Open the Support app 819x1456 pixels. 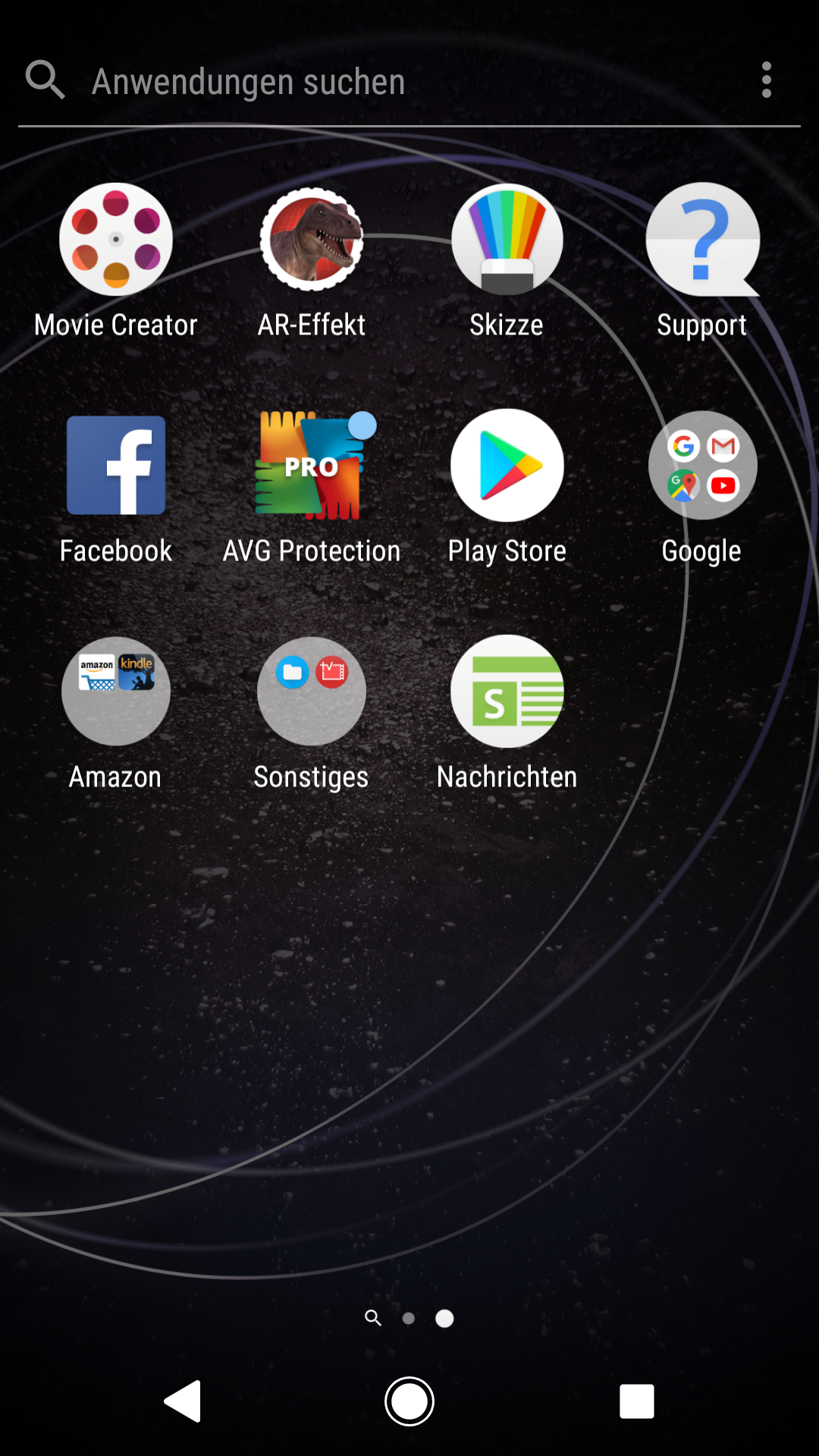pos(702,240)
